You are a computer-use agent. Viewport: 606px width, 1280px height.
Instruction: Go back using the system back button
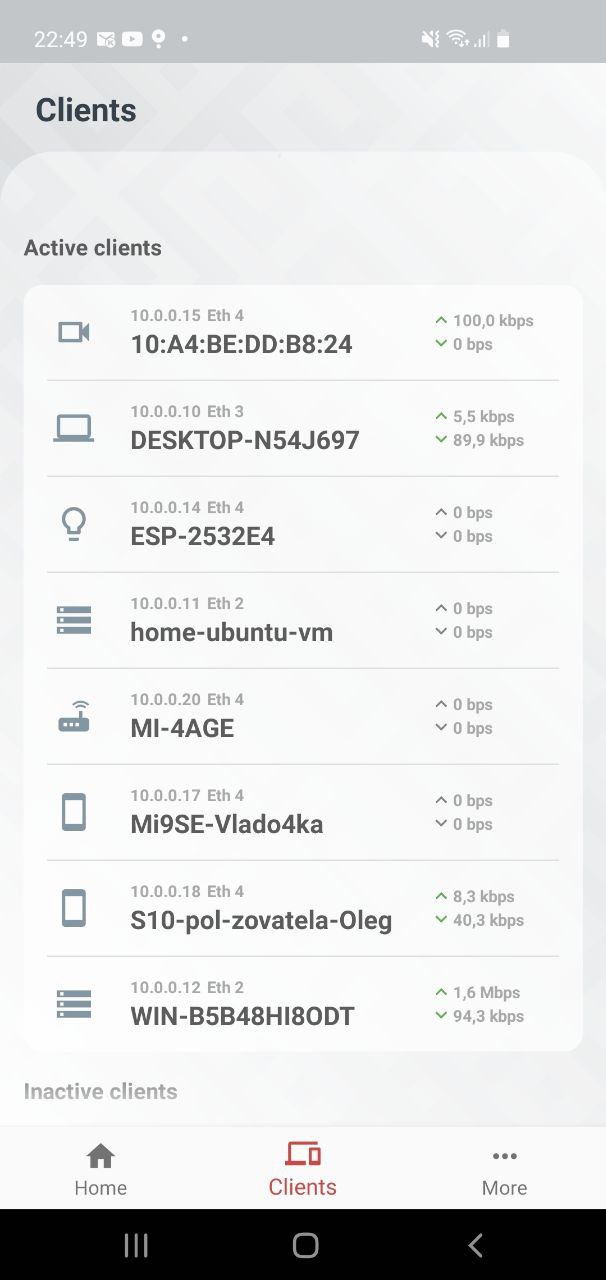point(475,1245)
